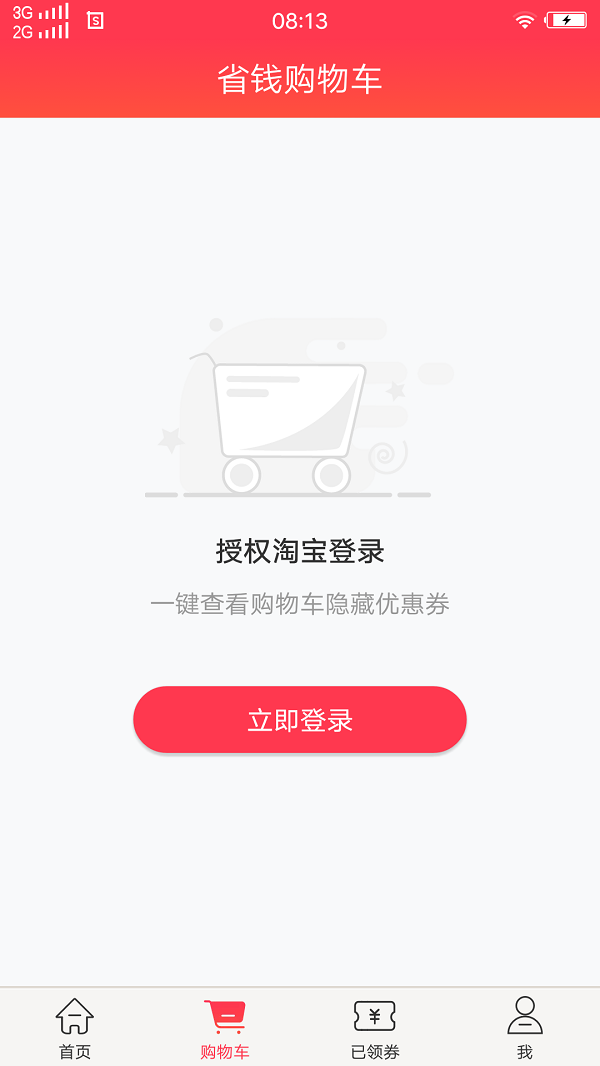600x1066 pixels.
Task: Tap the 立即登录 login button
Action: [x=300, y=719]
